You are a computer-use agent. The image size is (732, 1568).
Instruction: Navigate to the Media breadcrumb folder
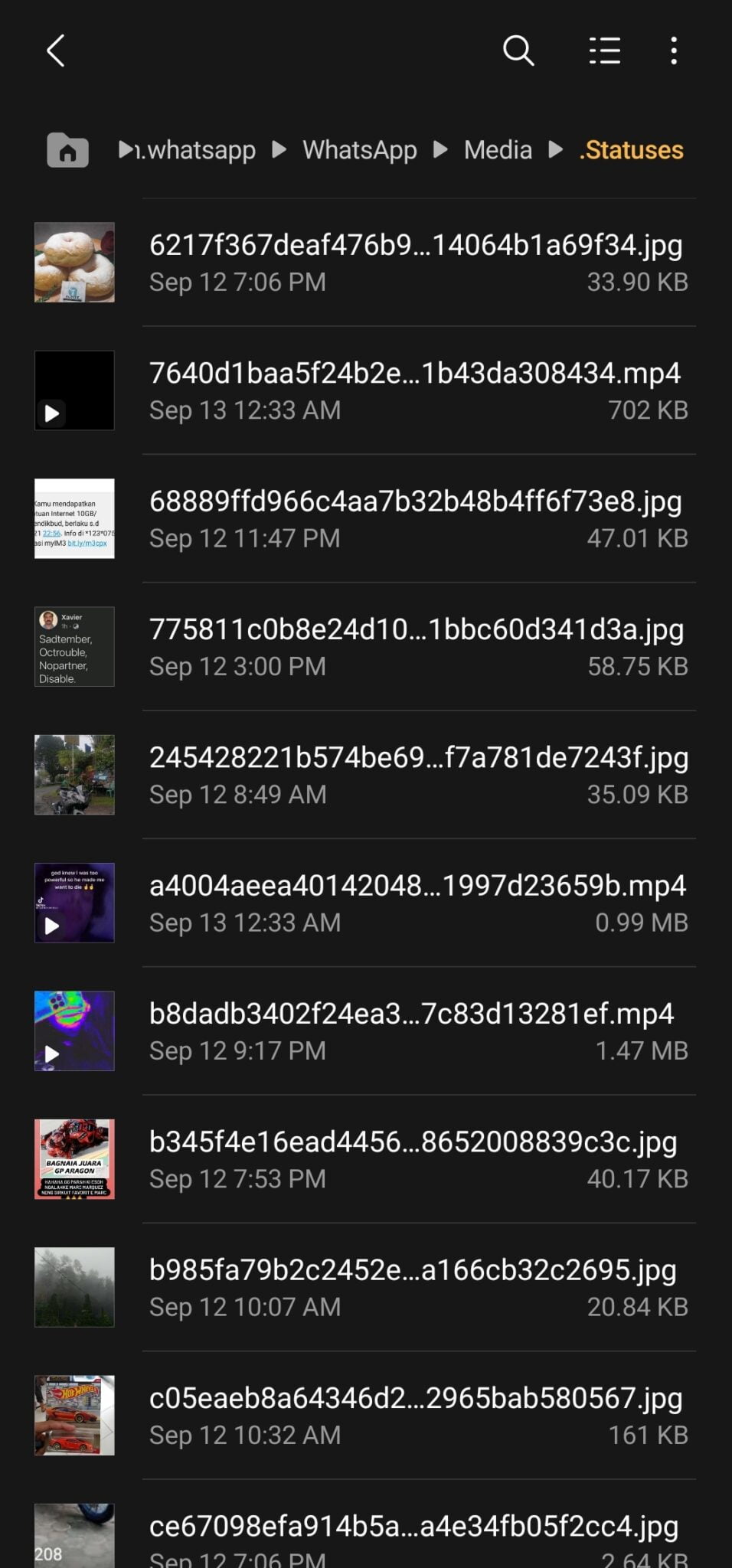point(498,150)
